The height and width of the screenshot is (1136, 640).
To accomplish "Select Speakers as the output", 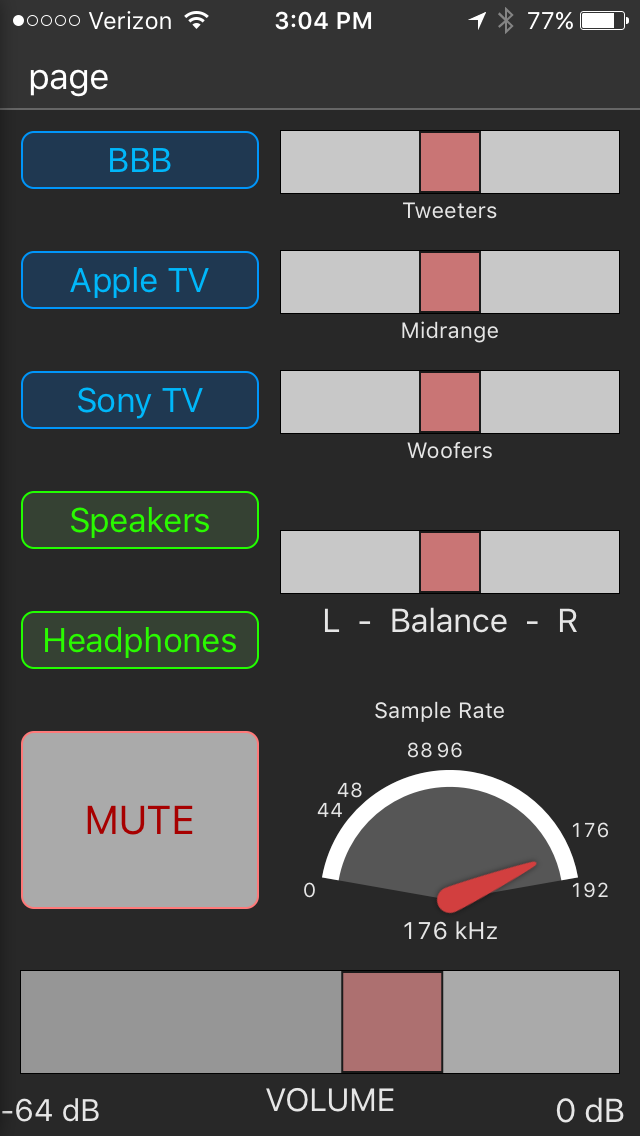I will click(140, 520).
